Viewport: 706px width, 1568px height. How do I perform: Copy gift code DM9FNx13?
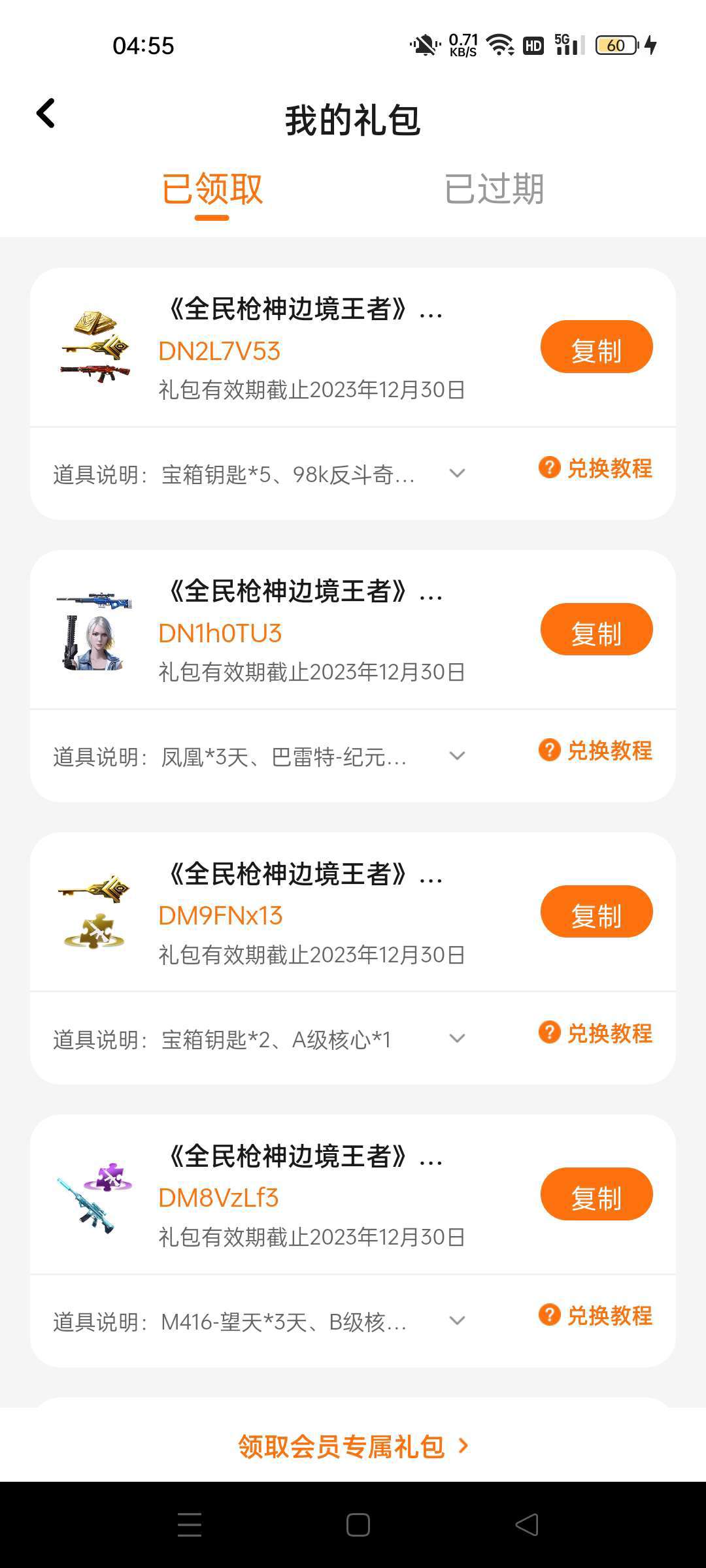point(596,911)
